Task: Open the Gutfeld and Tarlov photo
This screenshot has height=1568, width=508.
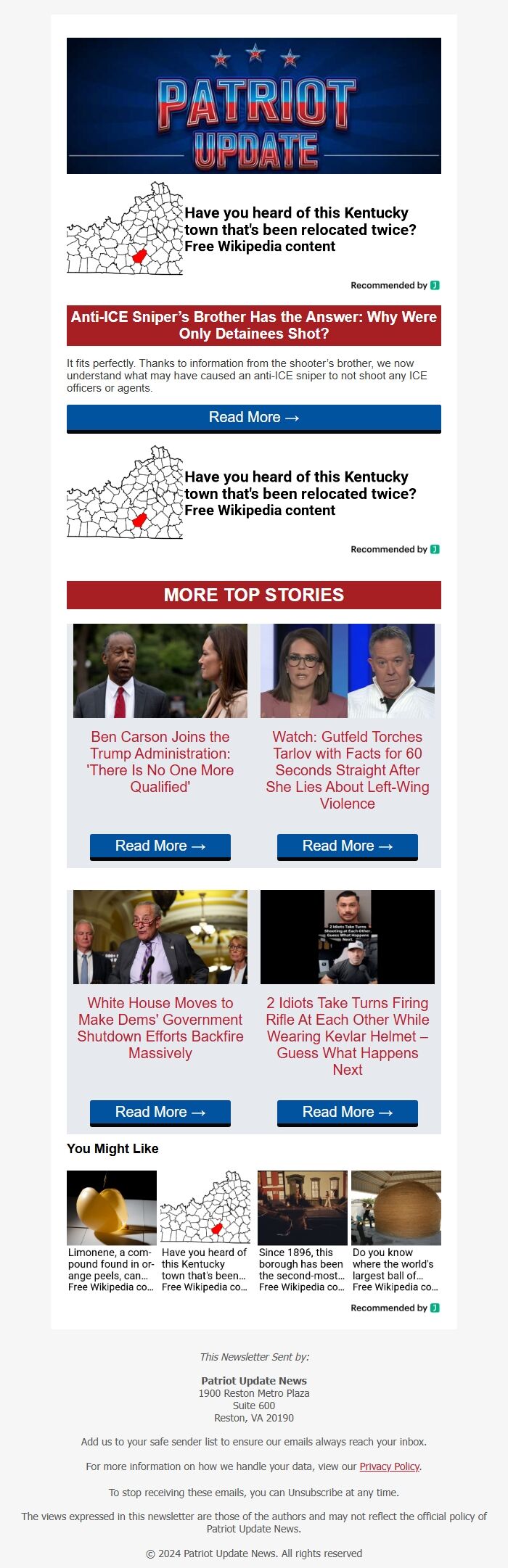Action: (x=347, y=671)
